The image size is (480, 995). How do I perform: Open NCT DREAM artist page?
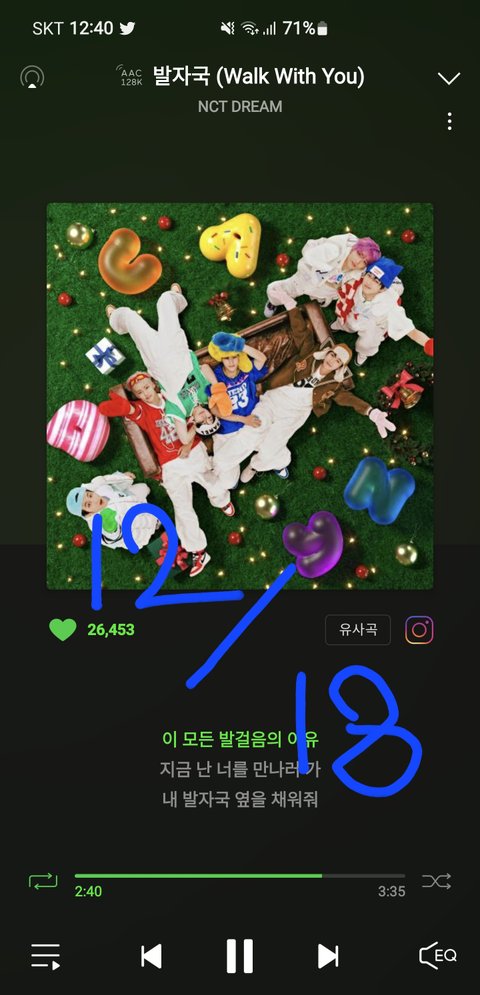[240, 106]
